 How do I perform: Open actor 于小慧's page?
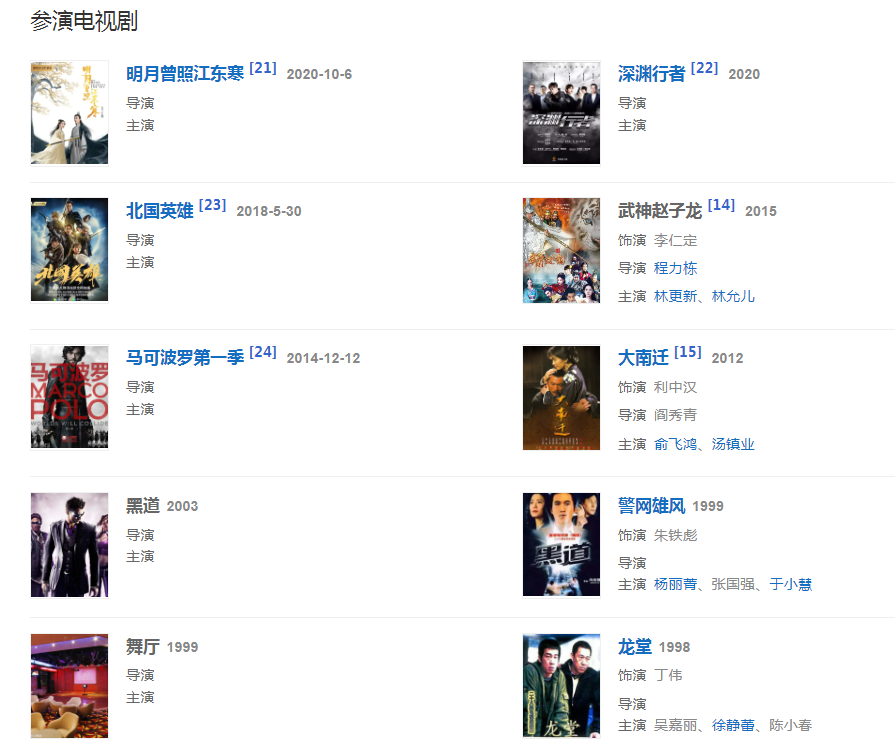pos(790,584)
